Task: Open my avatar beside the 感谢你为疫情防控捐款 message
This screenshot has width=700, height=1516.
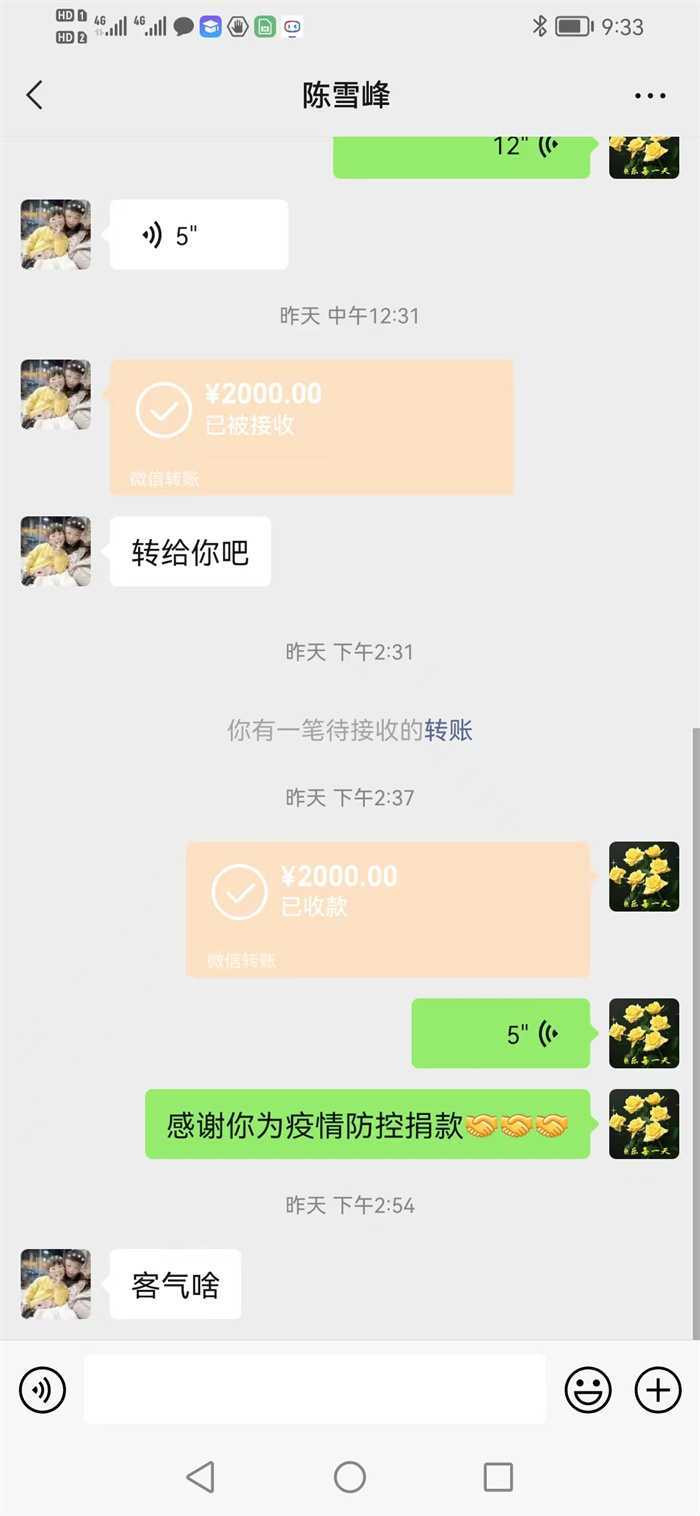Action: (644, 1124)
